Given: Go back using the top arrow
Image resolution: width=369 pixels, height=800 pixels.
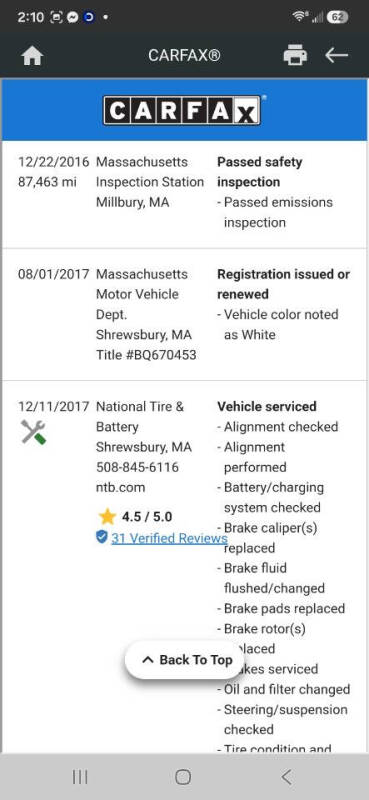Looking at the screenshot, I should point(336,55).
